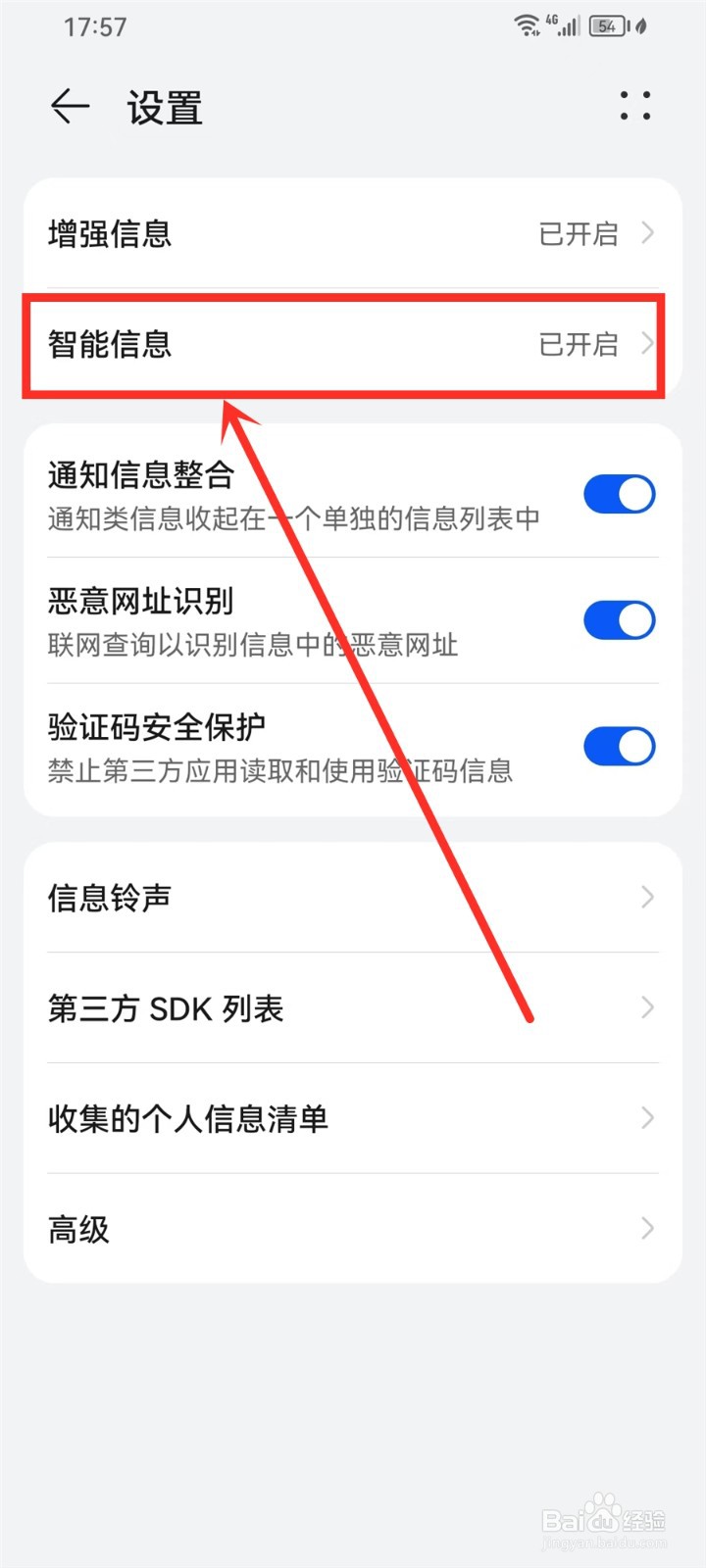Tap the clock showing 17:57

97,26
